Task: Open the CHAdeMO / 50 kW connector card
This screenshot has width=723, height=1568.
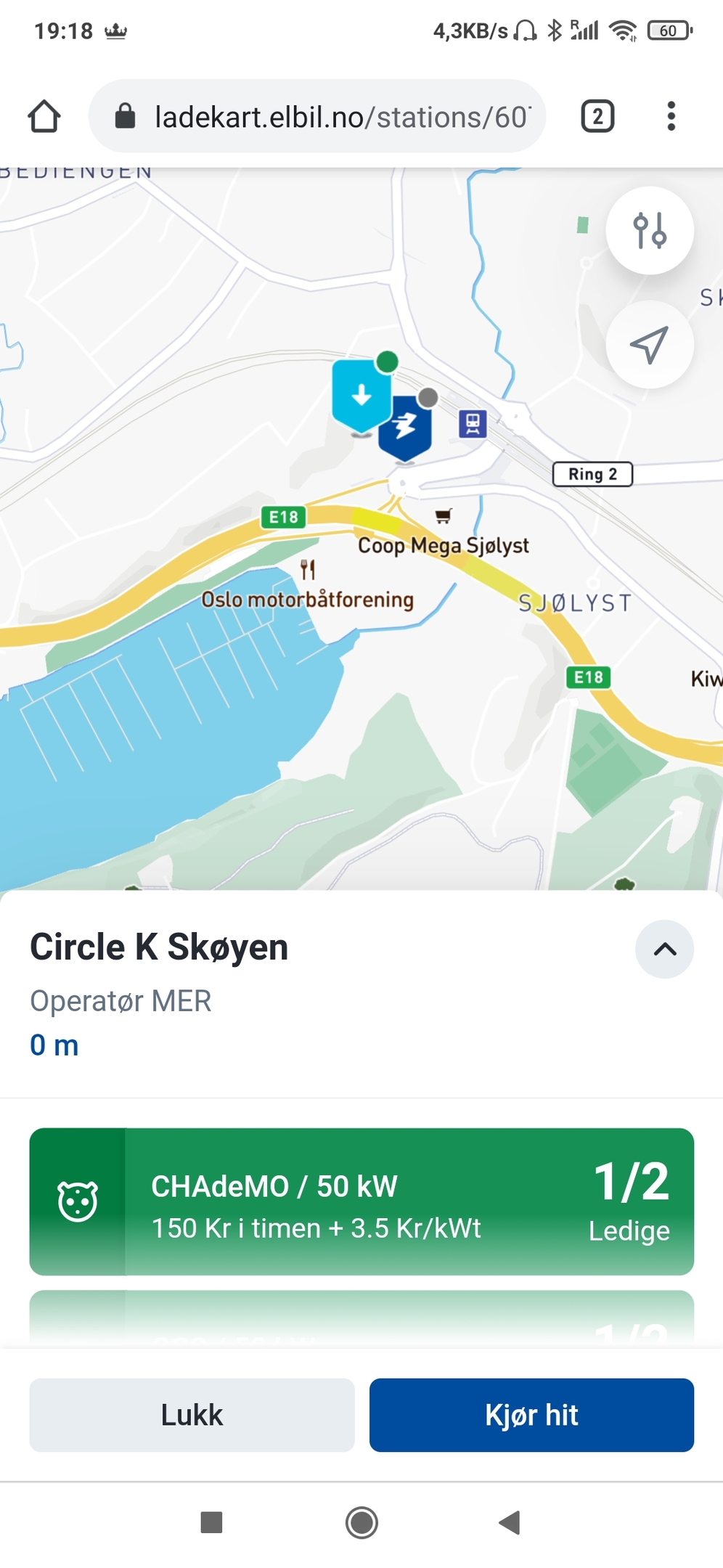Action: (x=361, y=1201)
